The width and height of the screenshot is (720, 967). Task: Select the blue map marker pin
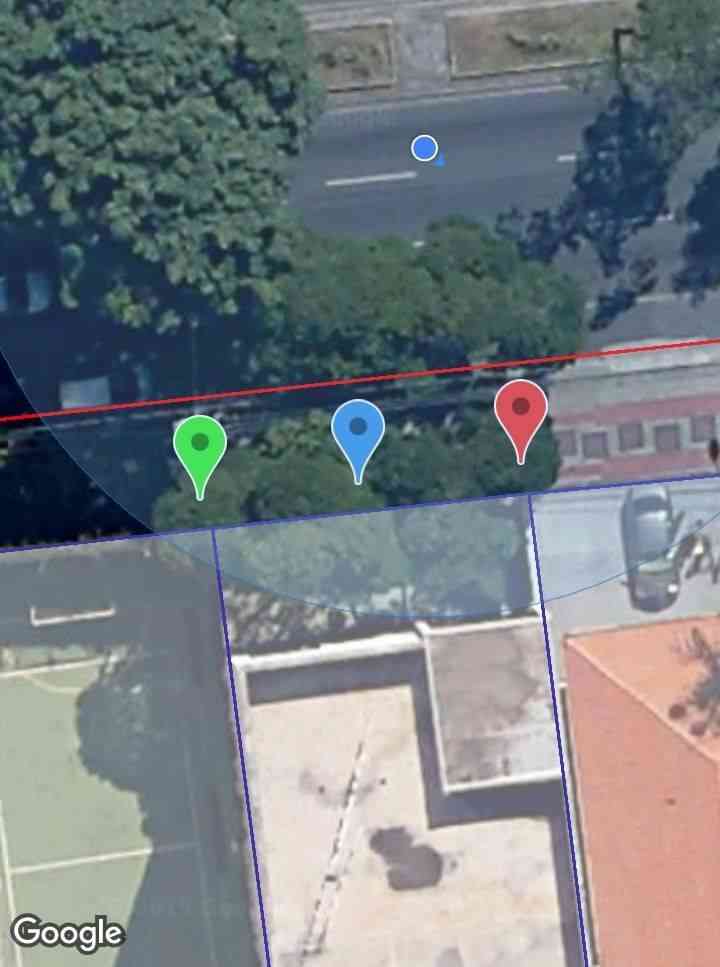pyautogui.click(x=358, y=431)
